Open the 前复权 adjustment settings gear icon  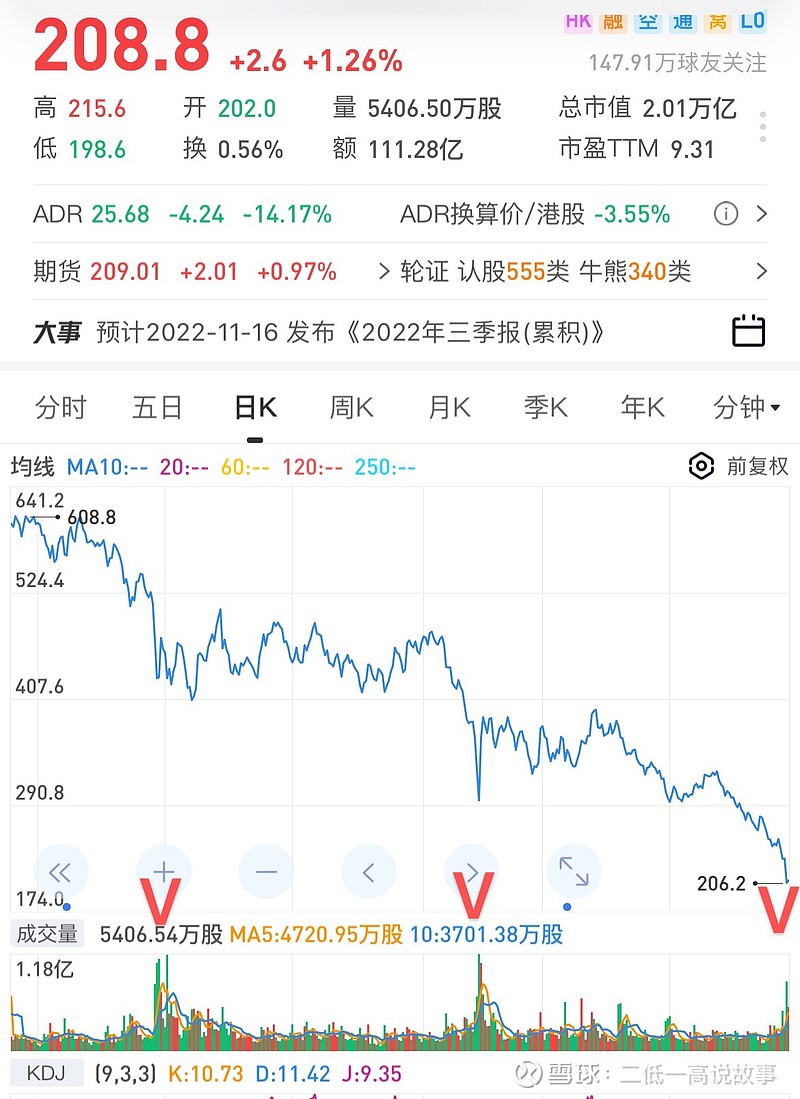click(x=701, y=466)
